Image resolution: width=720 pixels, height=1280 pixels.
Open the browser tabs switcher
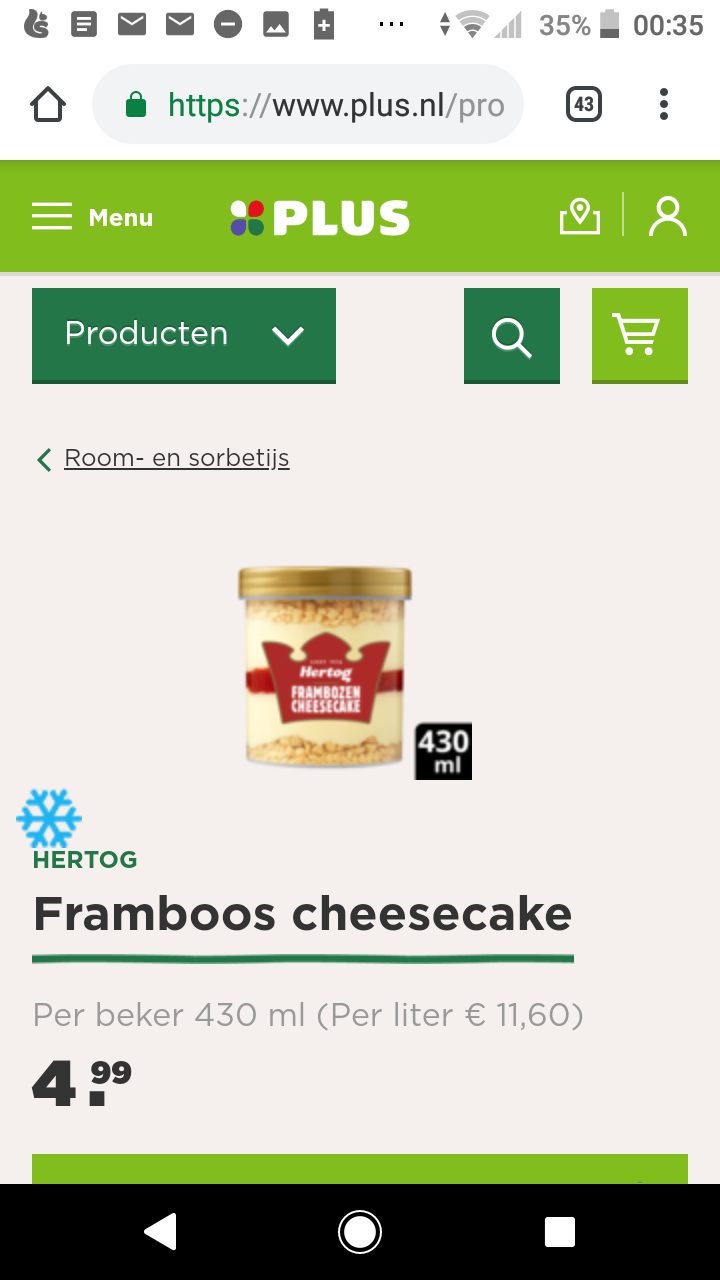point(584,104)
